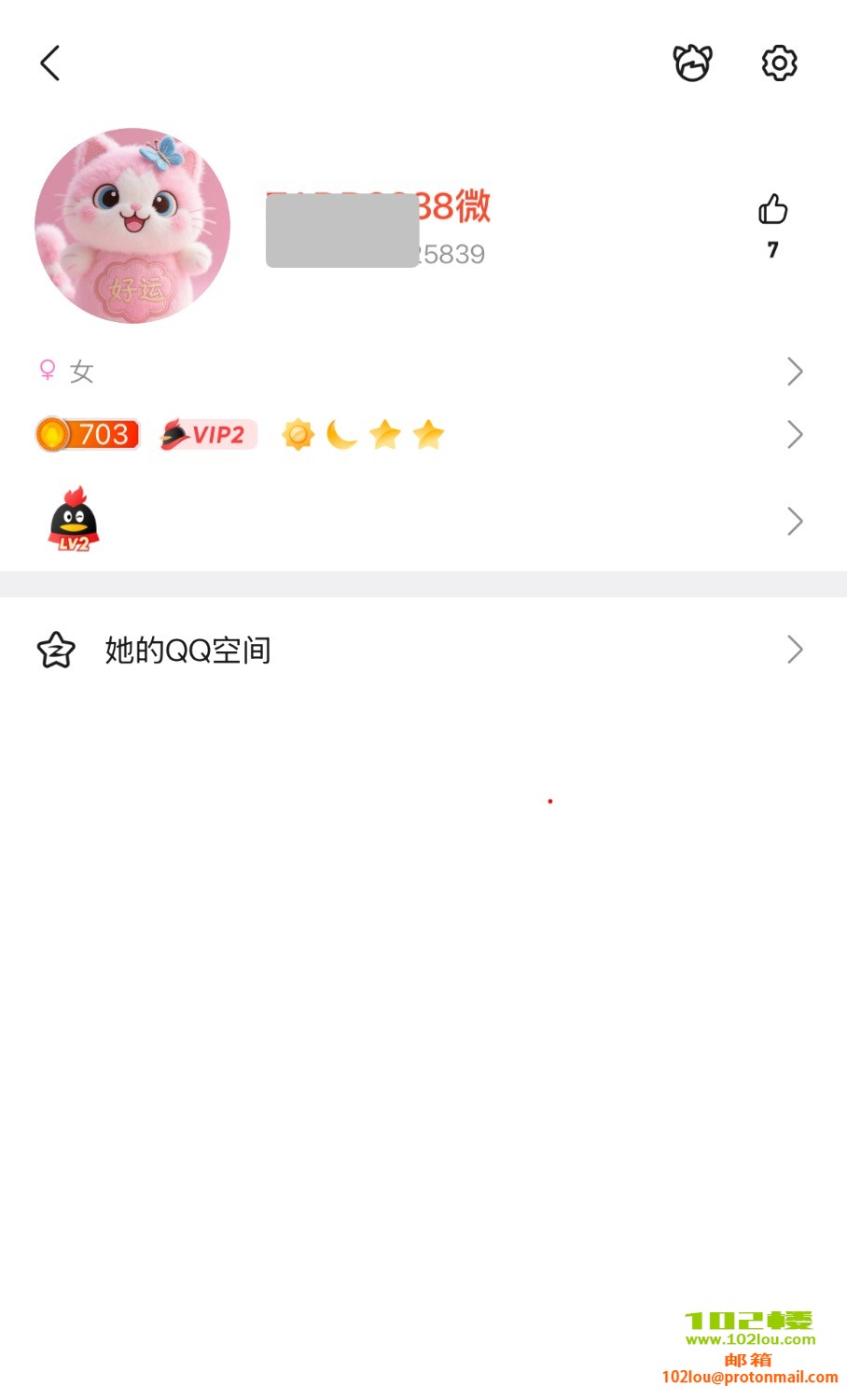This screenshot has height=1400, width=847.
Task: Like this profile with thumbs up
Action: click(x=772, y=211)
